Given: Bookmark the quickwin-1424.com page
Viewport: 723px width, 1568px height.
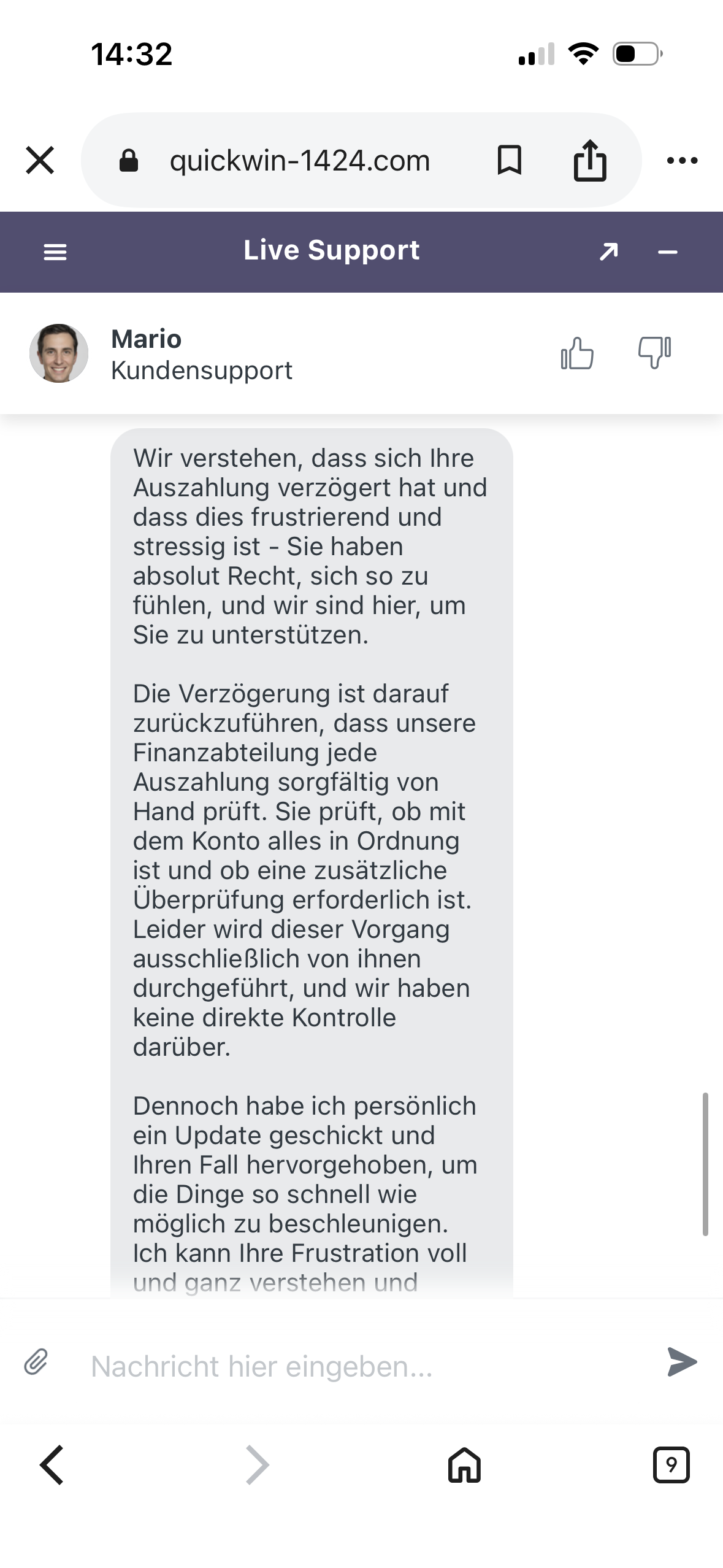Looking at the screenshot, I should [x=509, y=160].
